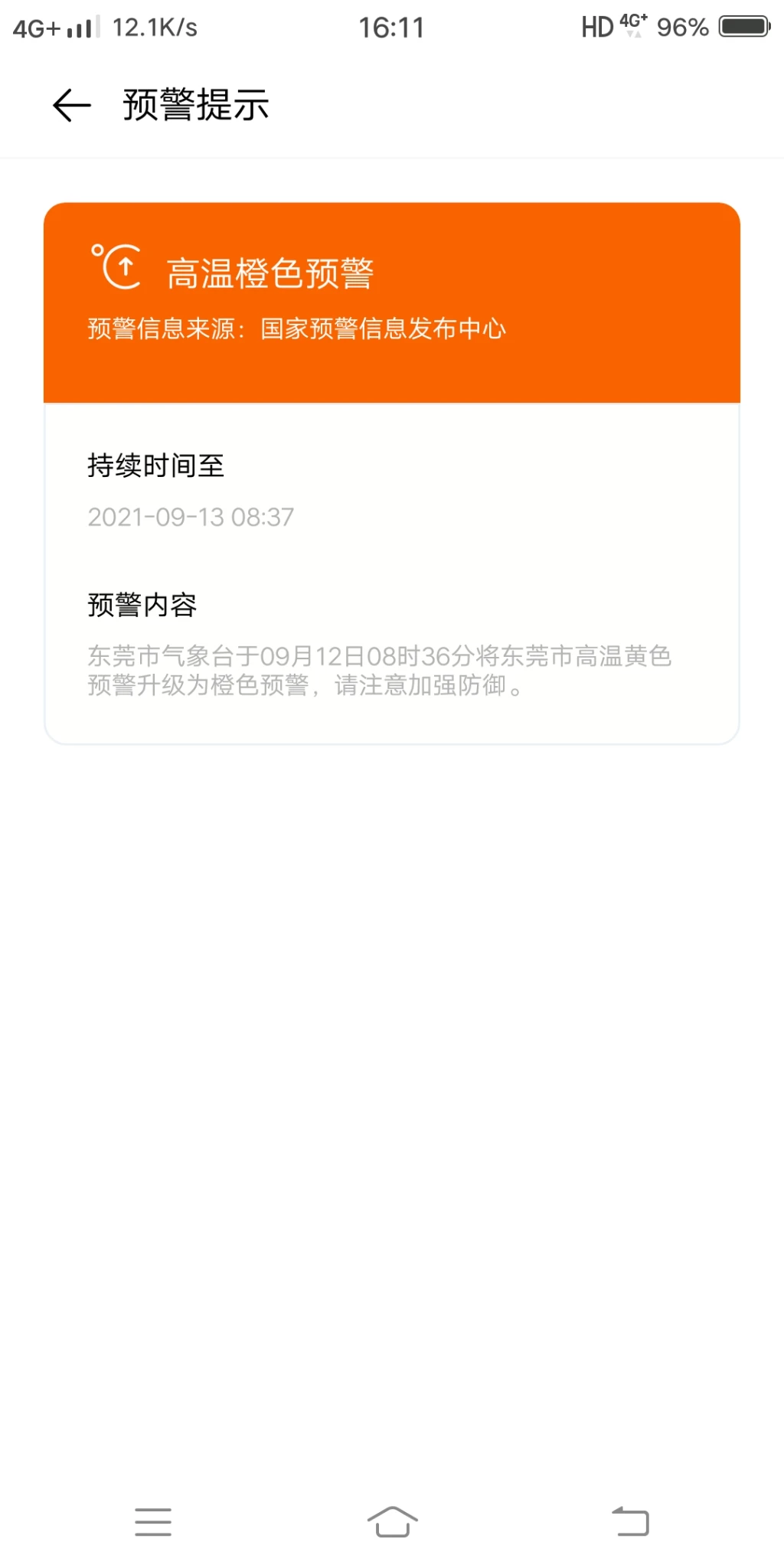This screenshot has width=784, height=1568.
Task: Go back from the 预警提示 page
Action: point(72,105)
